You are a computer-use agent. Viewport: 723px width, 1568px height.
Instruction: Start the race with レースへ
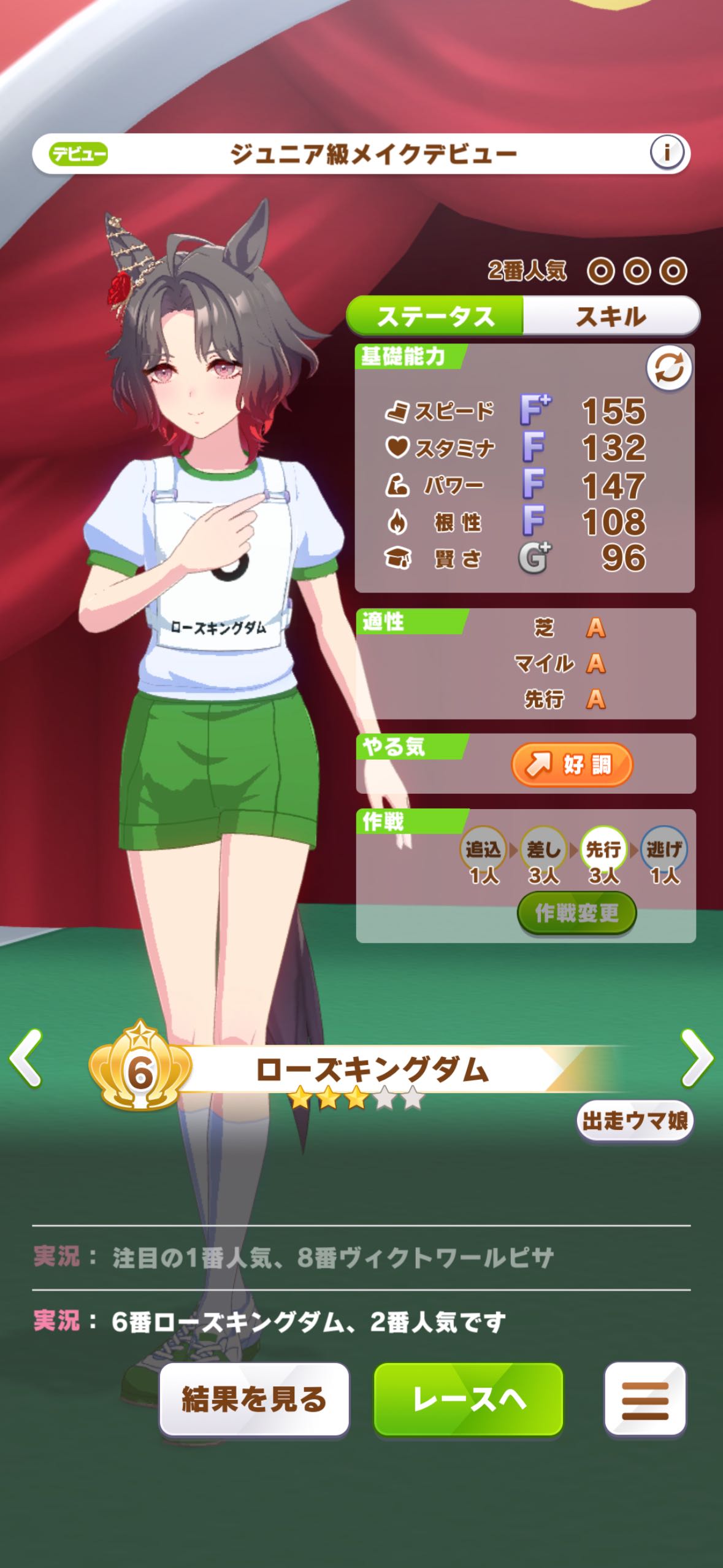click(x=469, y=1399)
